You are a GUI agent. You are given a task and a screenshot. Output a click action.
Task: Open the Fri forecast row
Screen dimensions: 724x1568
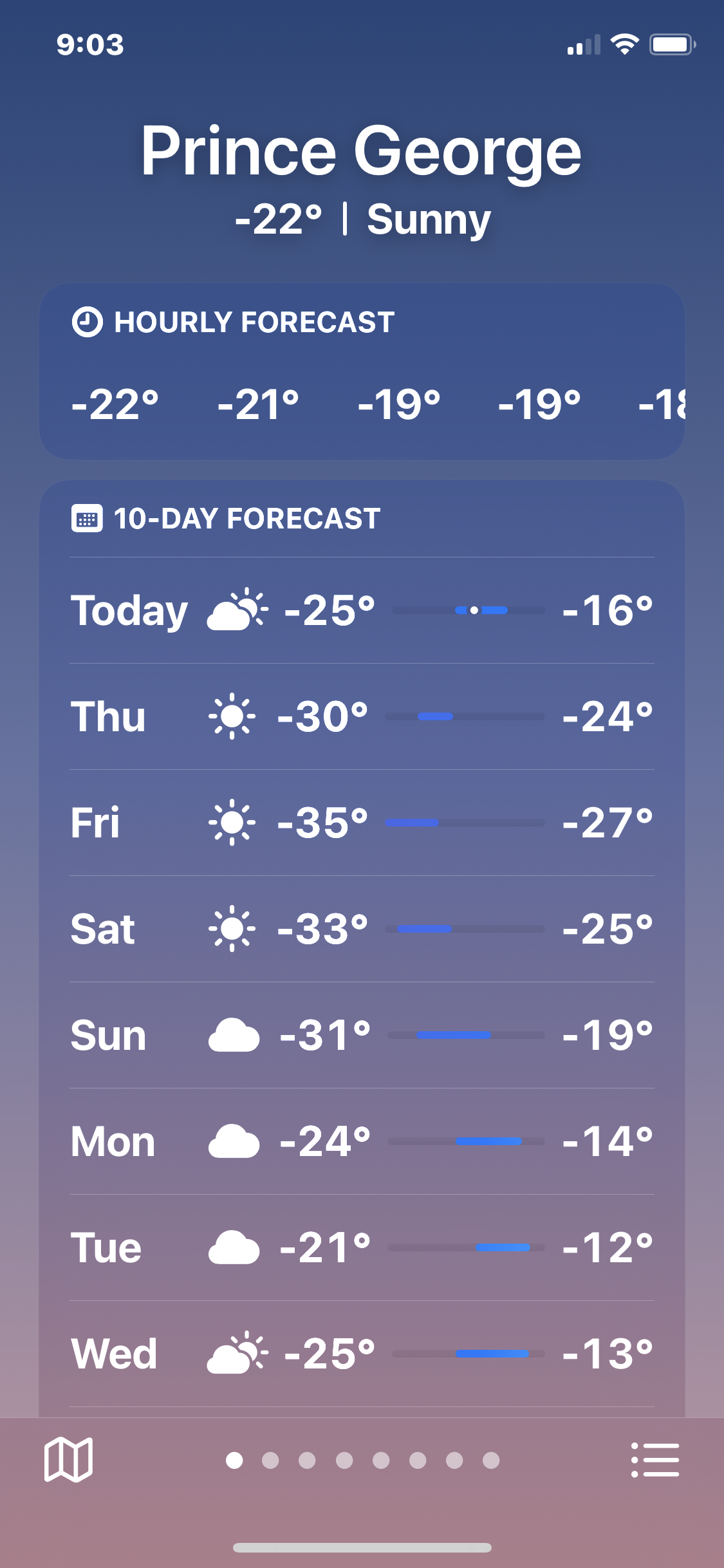362,823
